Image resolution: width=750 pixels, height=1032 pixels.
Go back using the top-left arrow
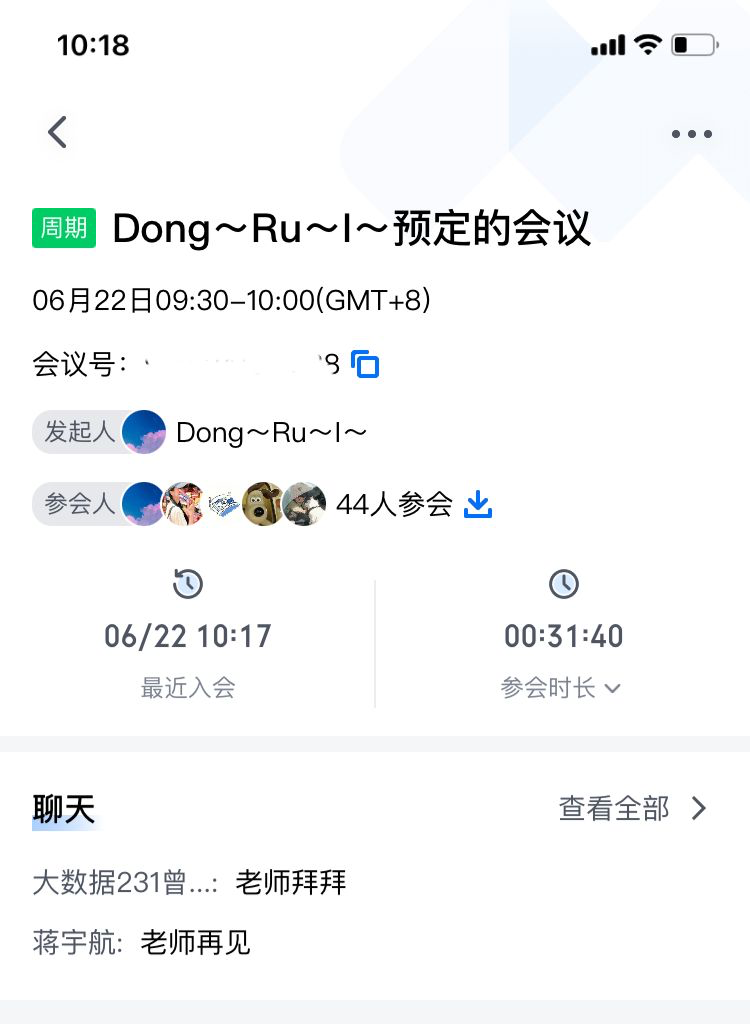[x=58, y=132]
